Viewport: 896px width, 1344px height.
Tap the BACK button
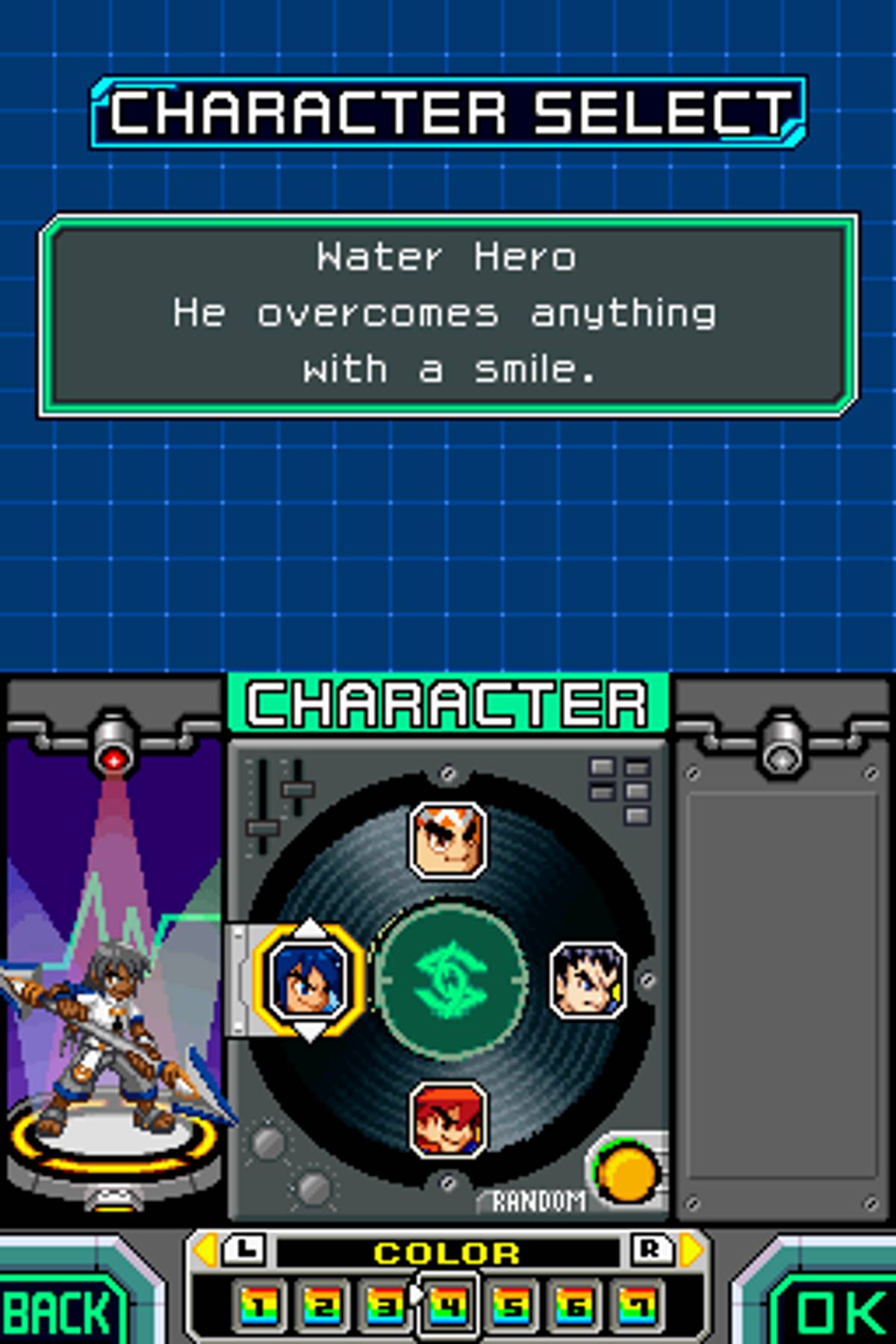tap(60, 1311)
